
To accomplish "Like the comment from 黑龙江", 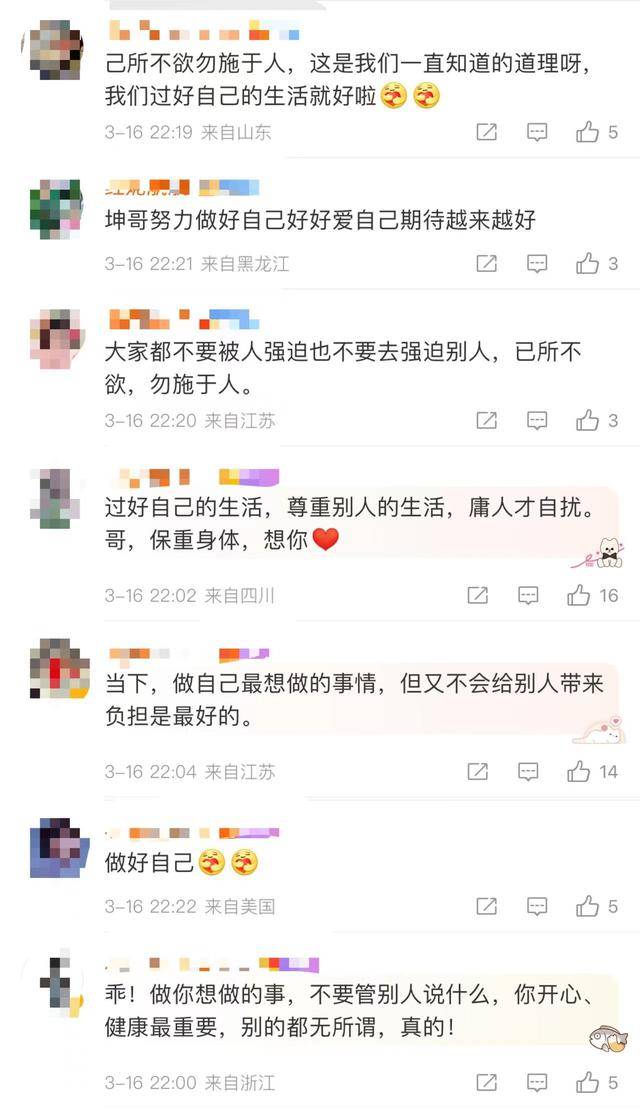I will 588,264.
